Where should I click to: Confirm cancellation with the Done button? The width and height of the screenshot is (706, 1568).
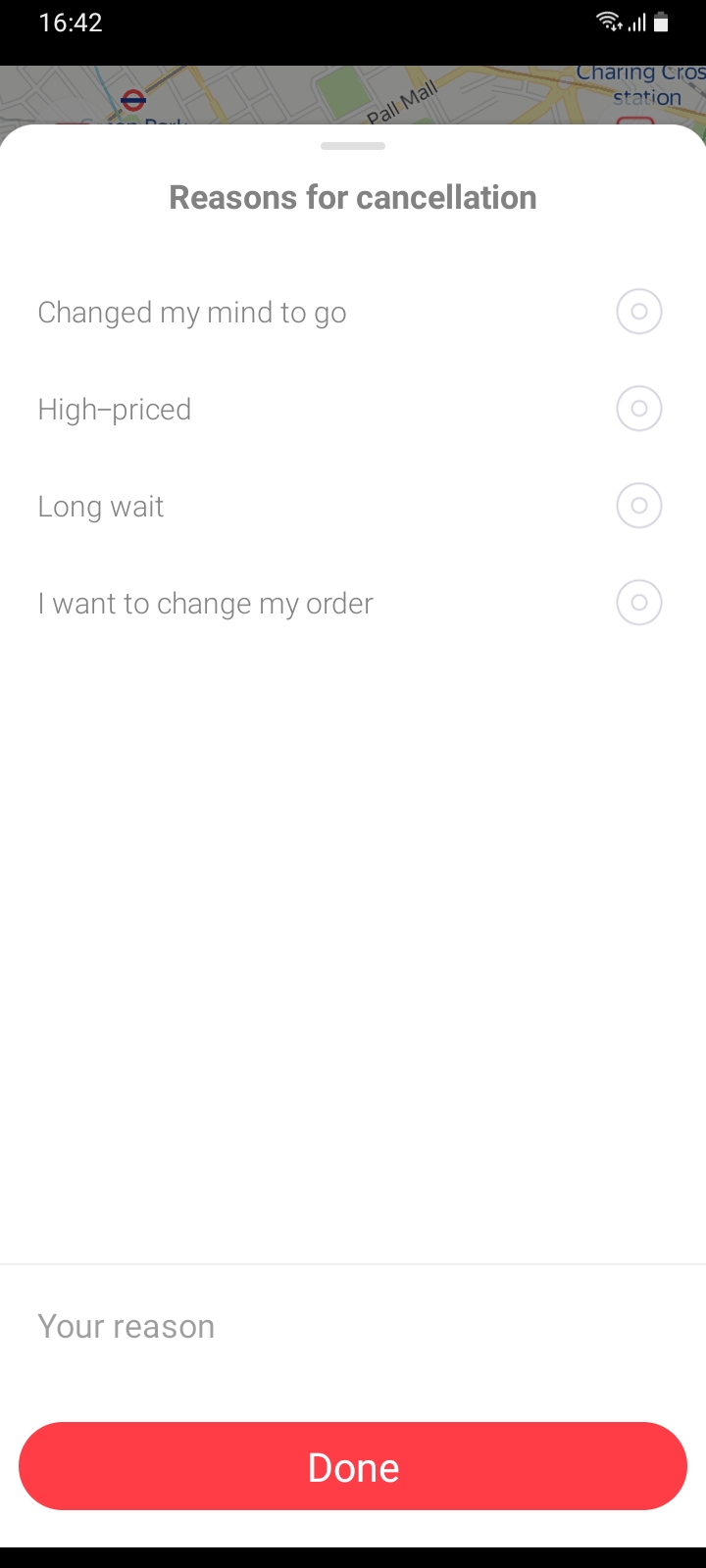[353, 1467]
